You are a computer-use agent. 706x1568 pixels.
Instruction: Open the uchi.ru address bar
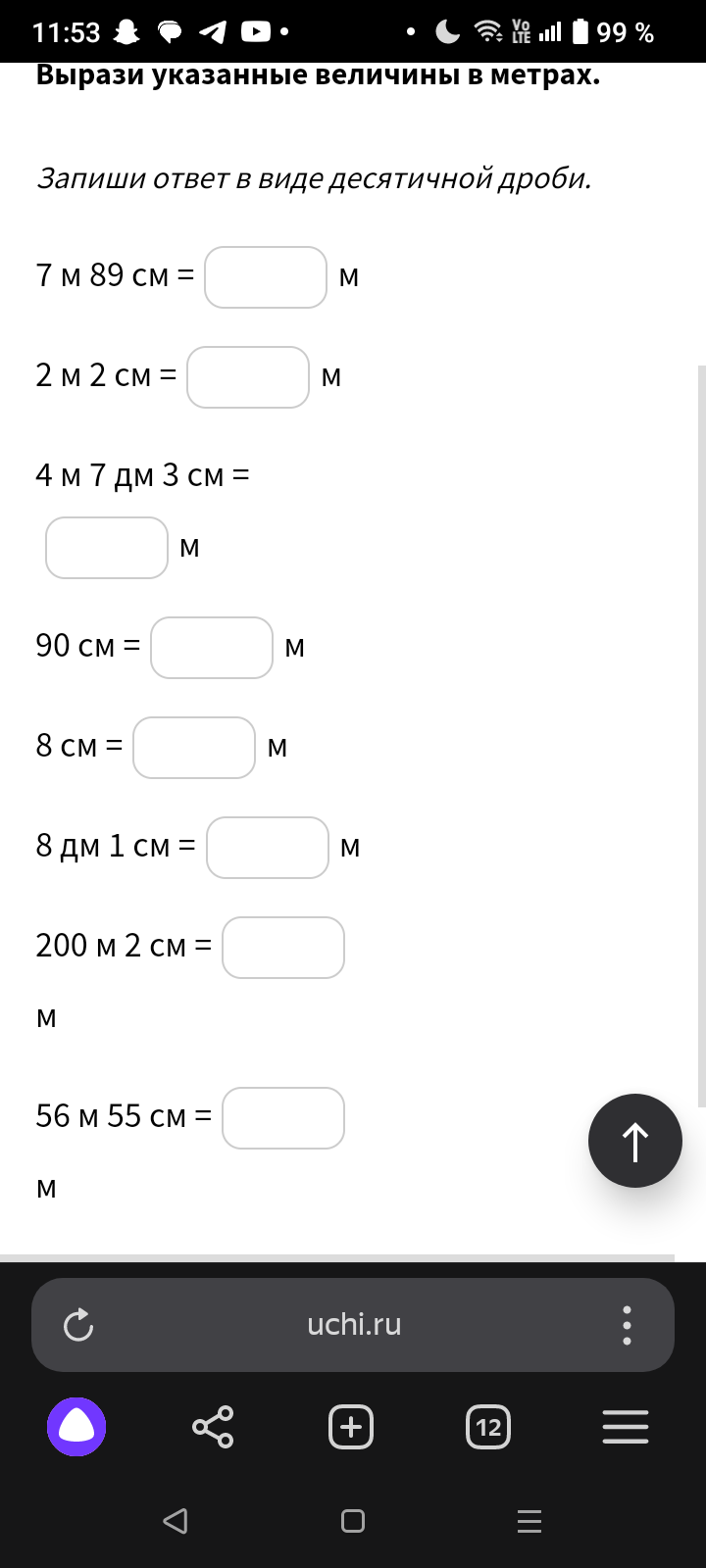354,1325
